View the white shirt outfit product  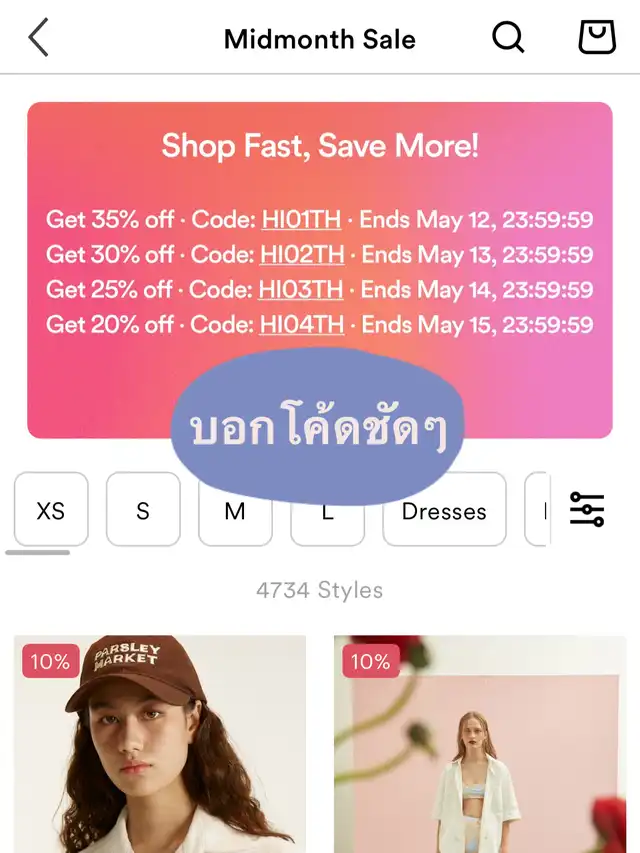(479, 743)
